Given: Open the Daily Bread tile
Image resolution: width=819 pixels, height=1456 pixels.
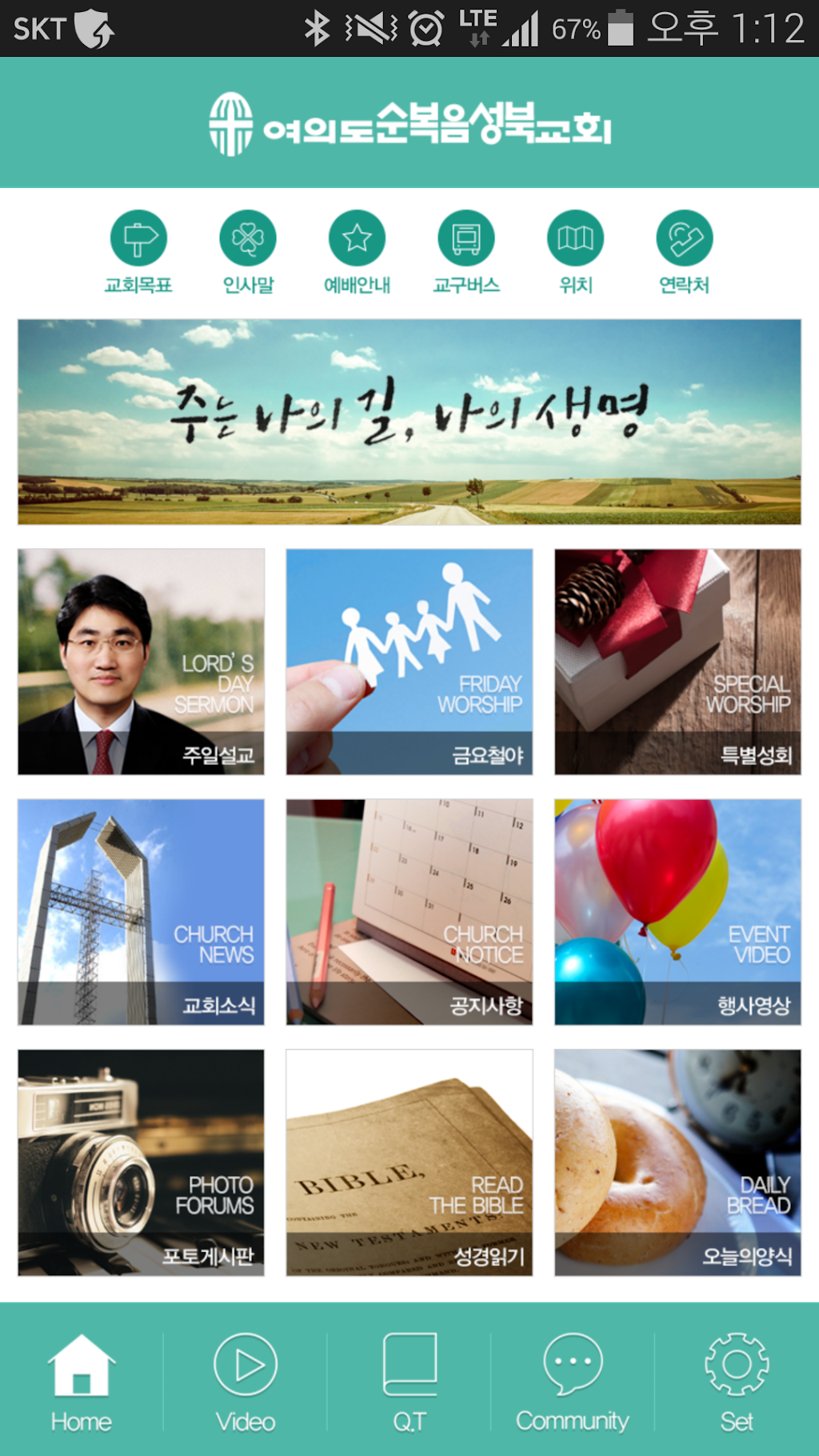Looking at the screenshot, I should 677,1162.
